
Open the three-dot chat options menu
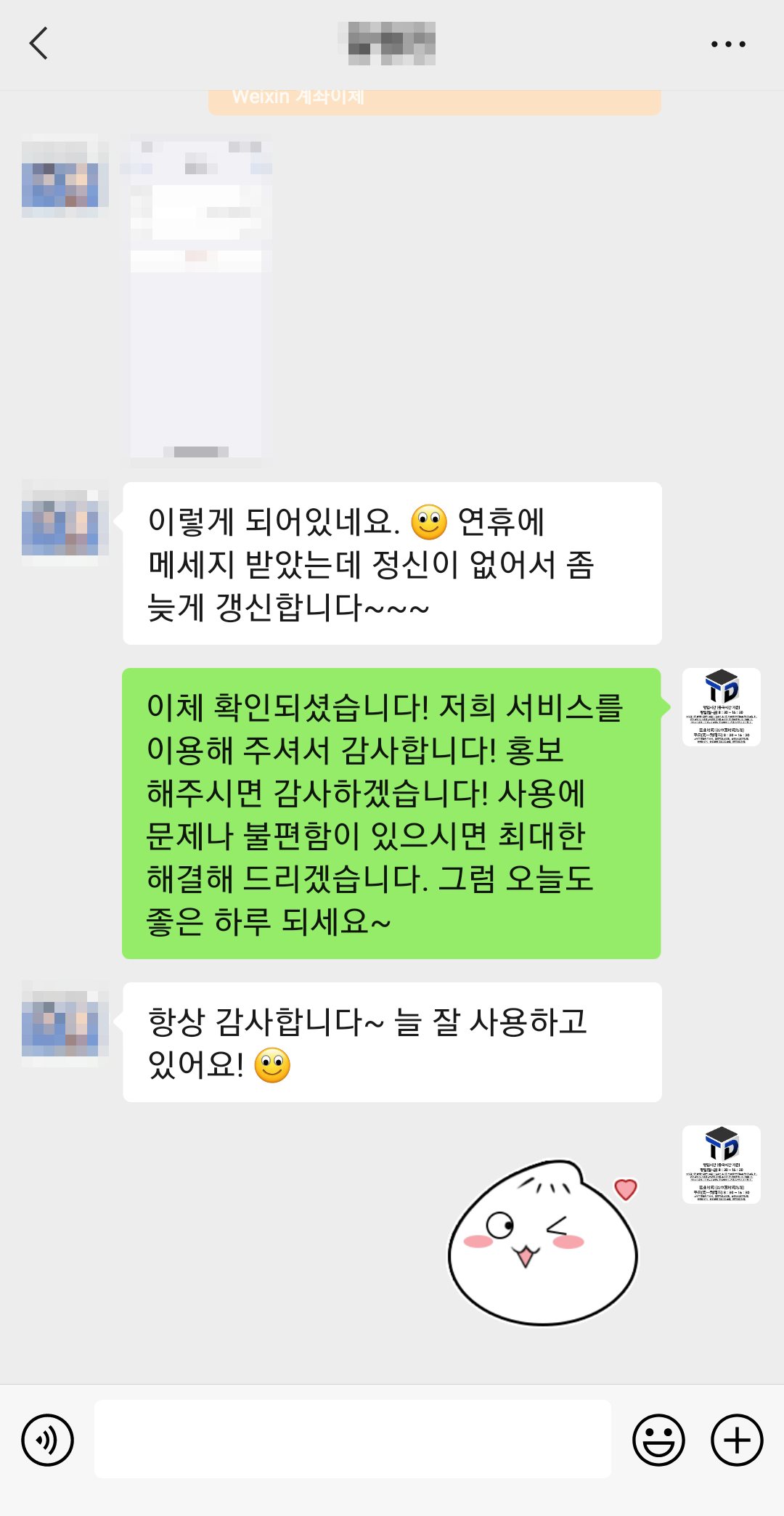(x=728, y=44)
